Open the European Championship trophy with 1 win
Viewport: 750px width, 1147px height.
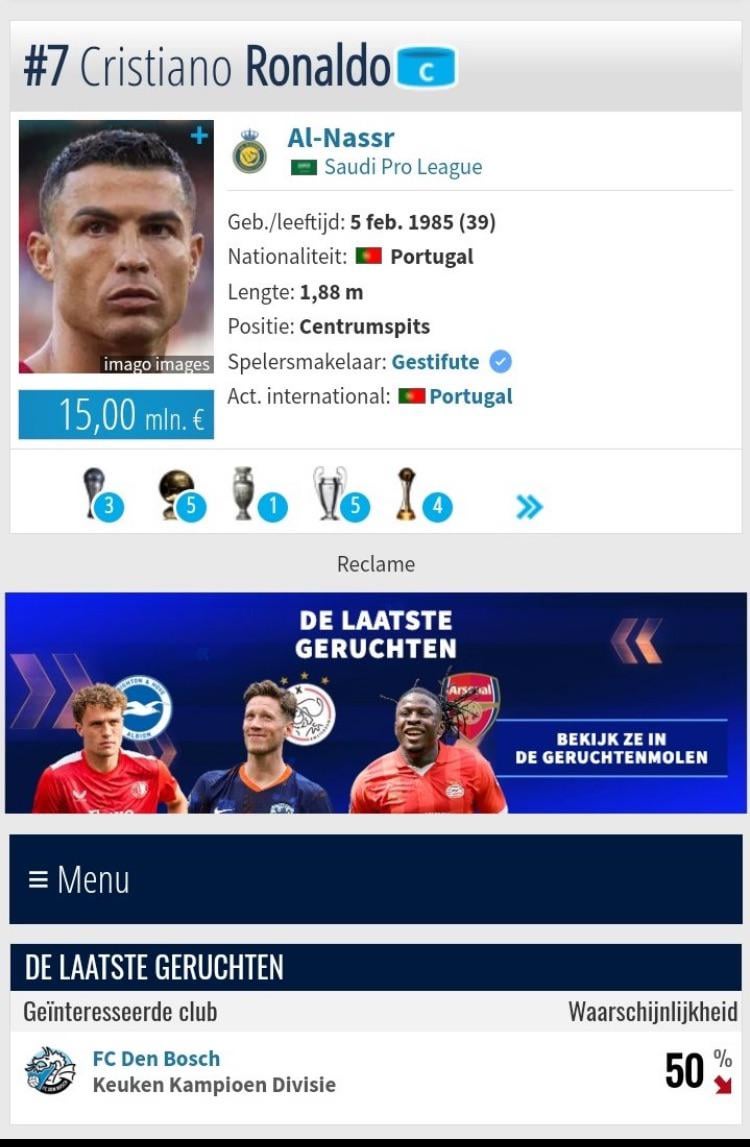click(x=245, y=494)
